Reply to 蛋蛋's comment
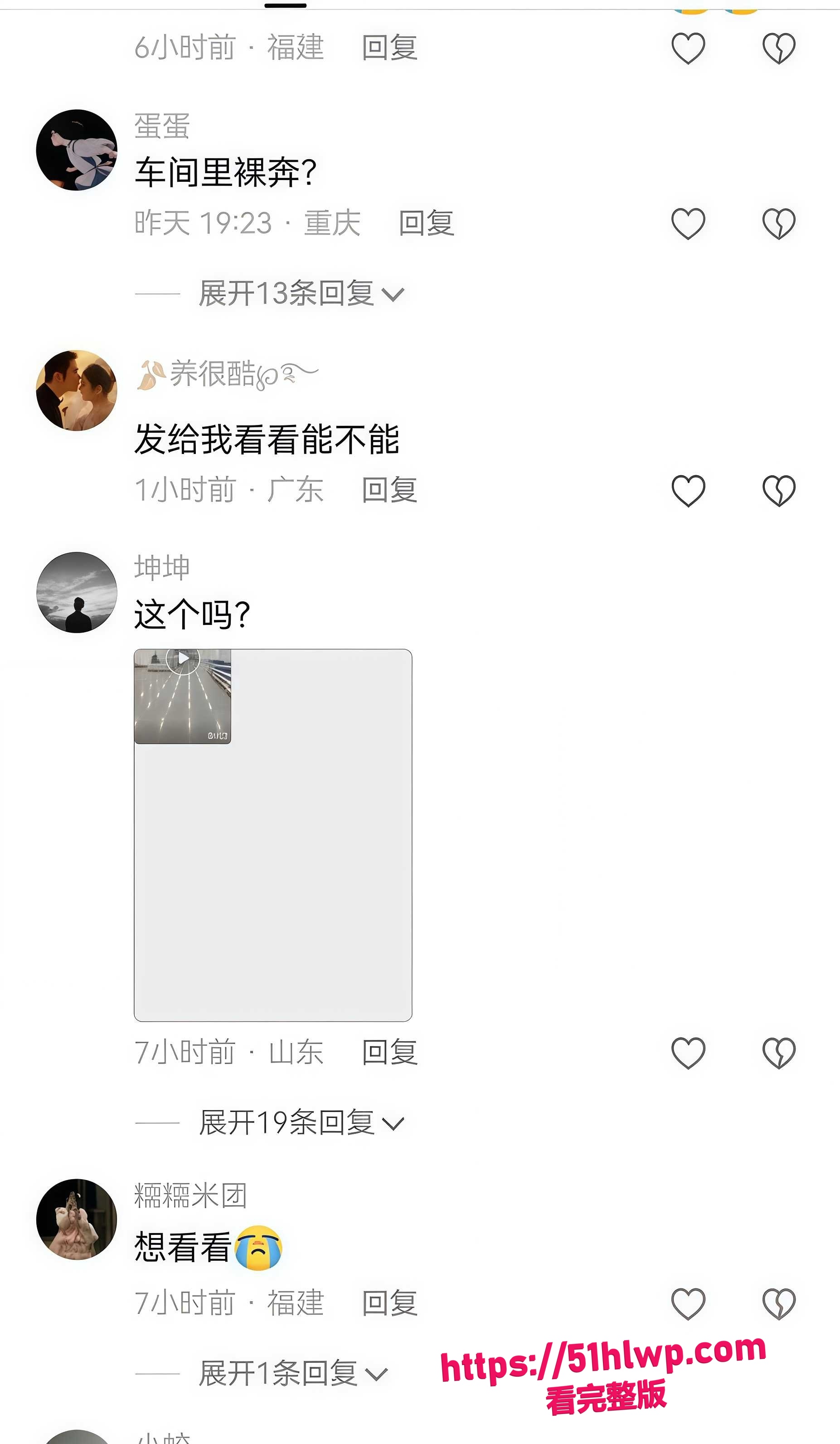Viewport: 840px width, 1444px height. coord(427,223)
